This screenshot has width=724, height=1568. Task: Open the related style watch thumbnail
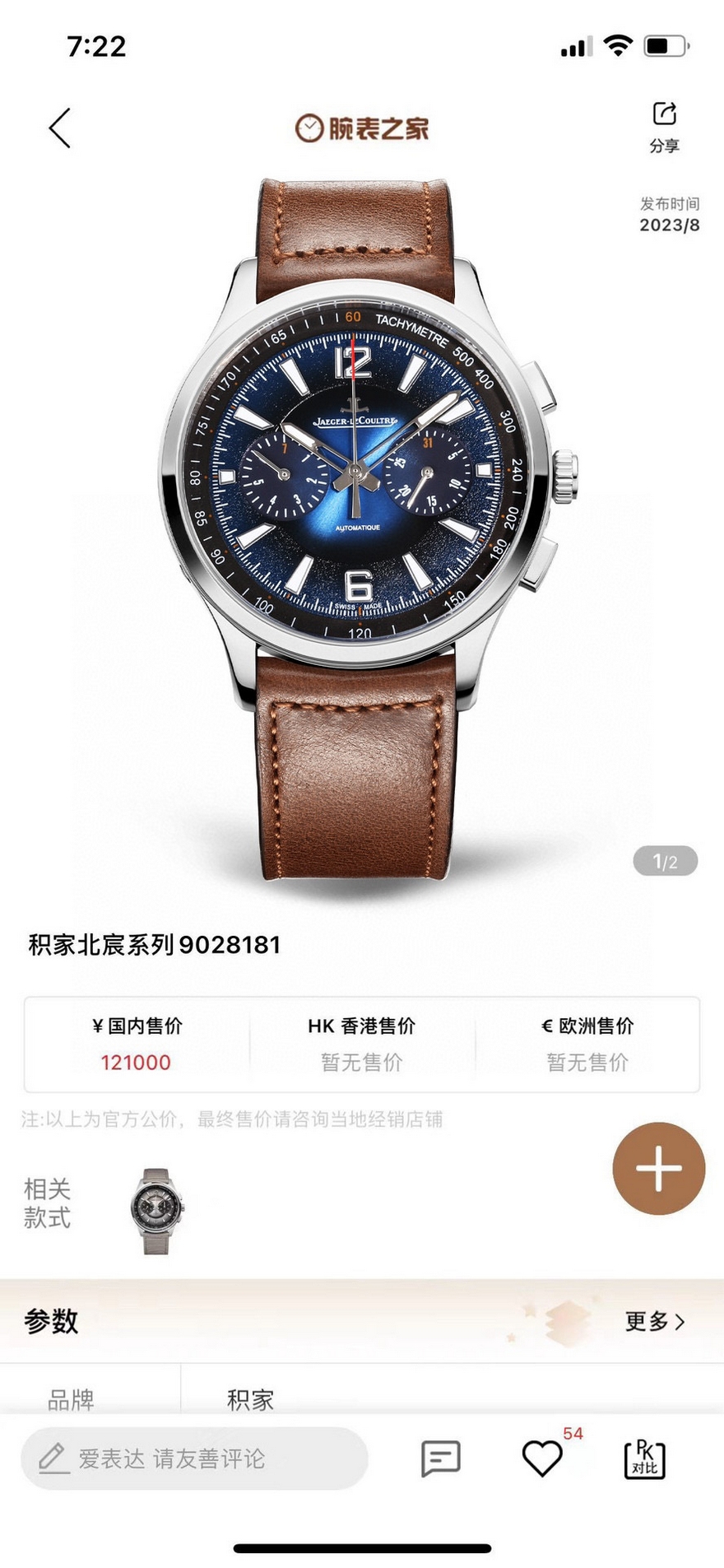(x=156, y=1210)
